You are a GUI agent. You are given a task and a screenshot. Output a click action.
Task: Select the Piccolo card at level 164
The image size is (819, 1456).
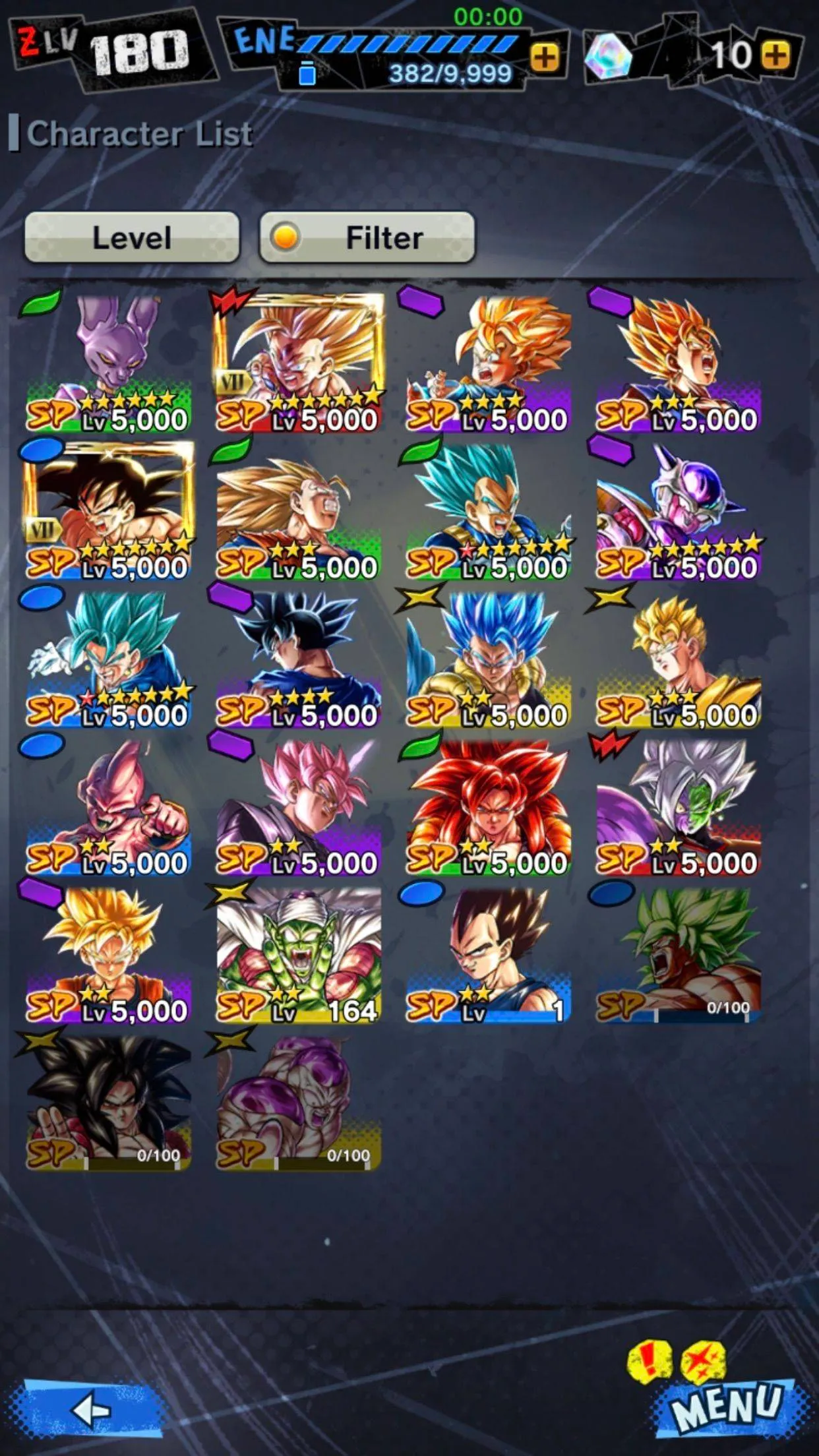point(298,954)
